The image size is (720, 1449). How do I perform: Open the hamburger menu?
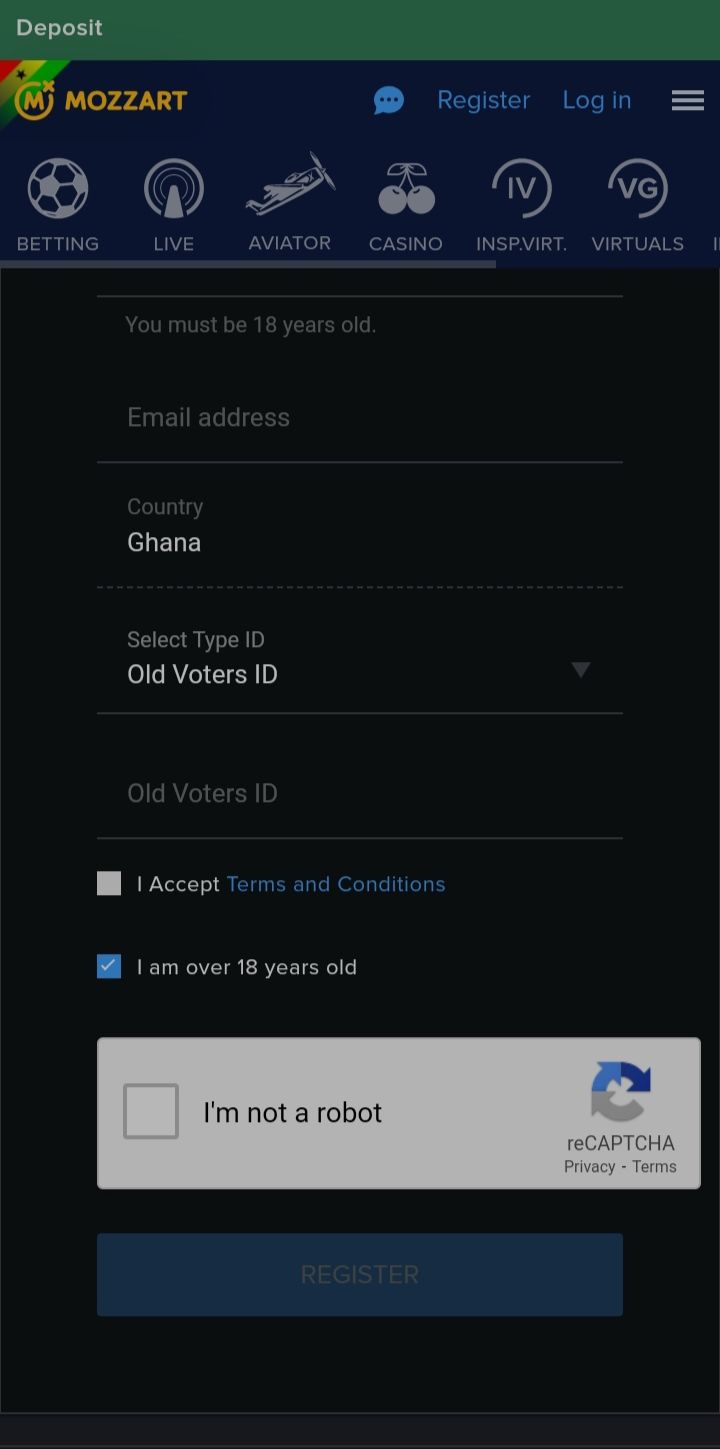coord(688,100)
